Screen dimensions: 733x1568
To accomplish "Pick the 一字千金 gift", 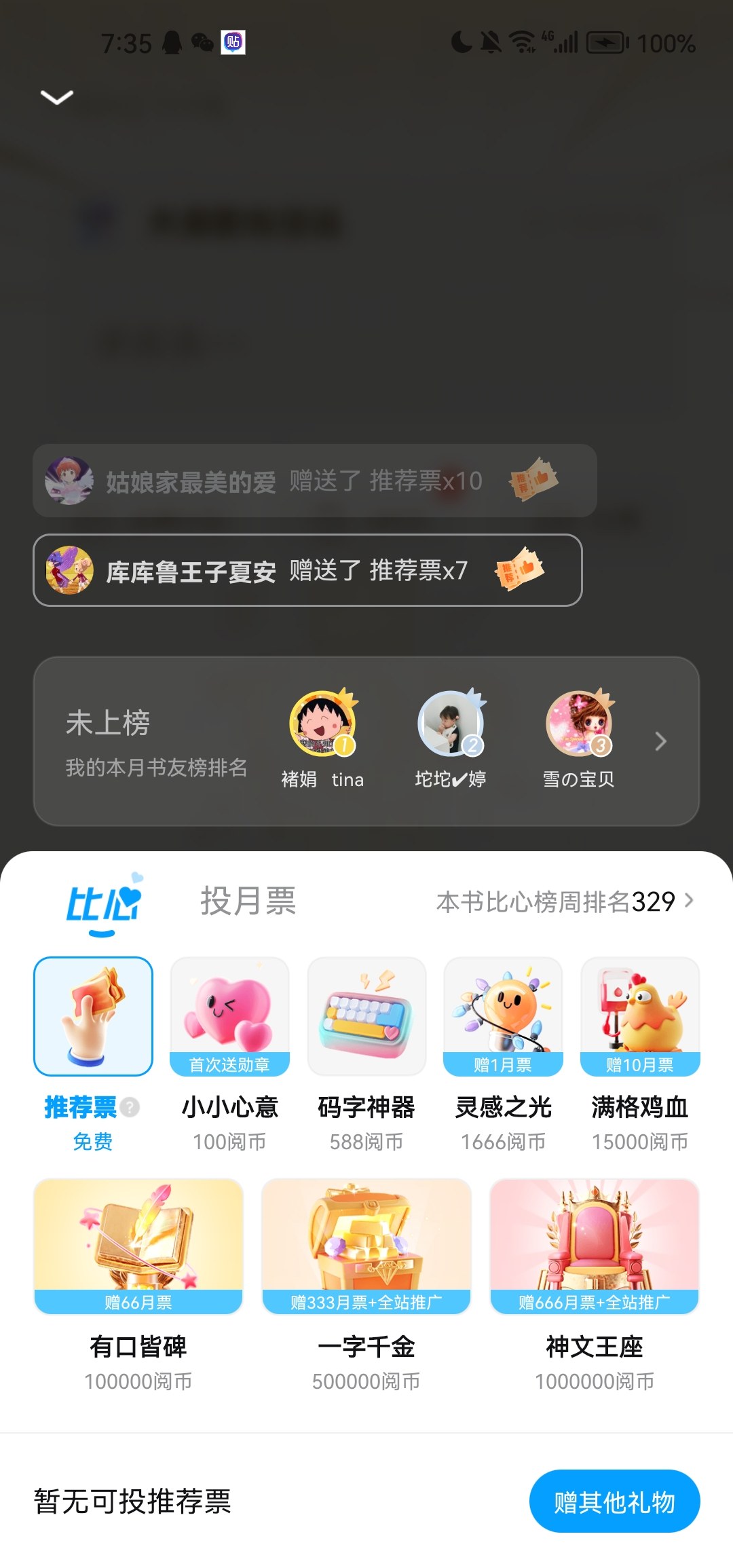I will [366, 1246].
